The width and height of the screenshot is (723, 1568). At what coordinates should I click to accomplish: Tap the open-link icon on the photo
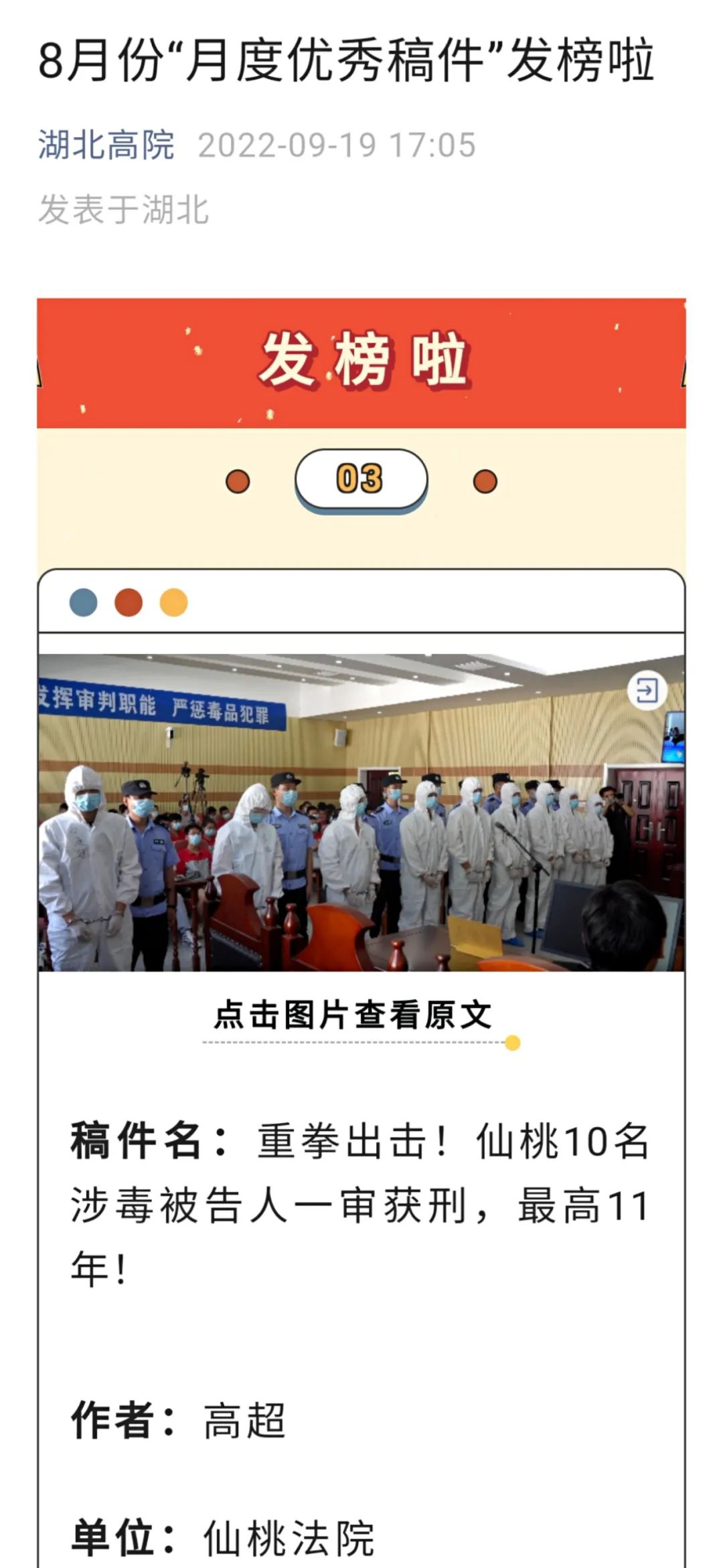pyautogui.click(x=647, y=690)
